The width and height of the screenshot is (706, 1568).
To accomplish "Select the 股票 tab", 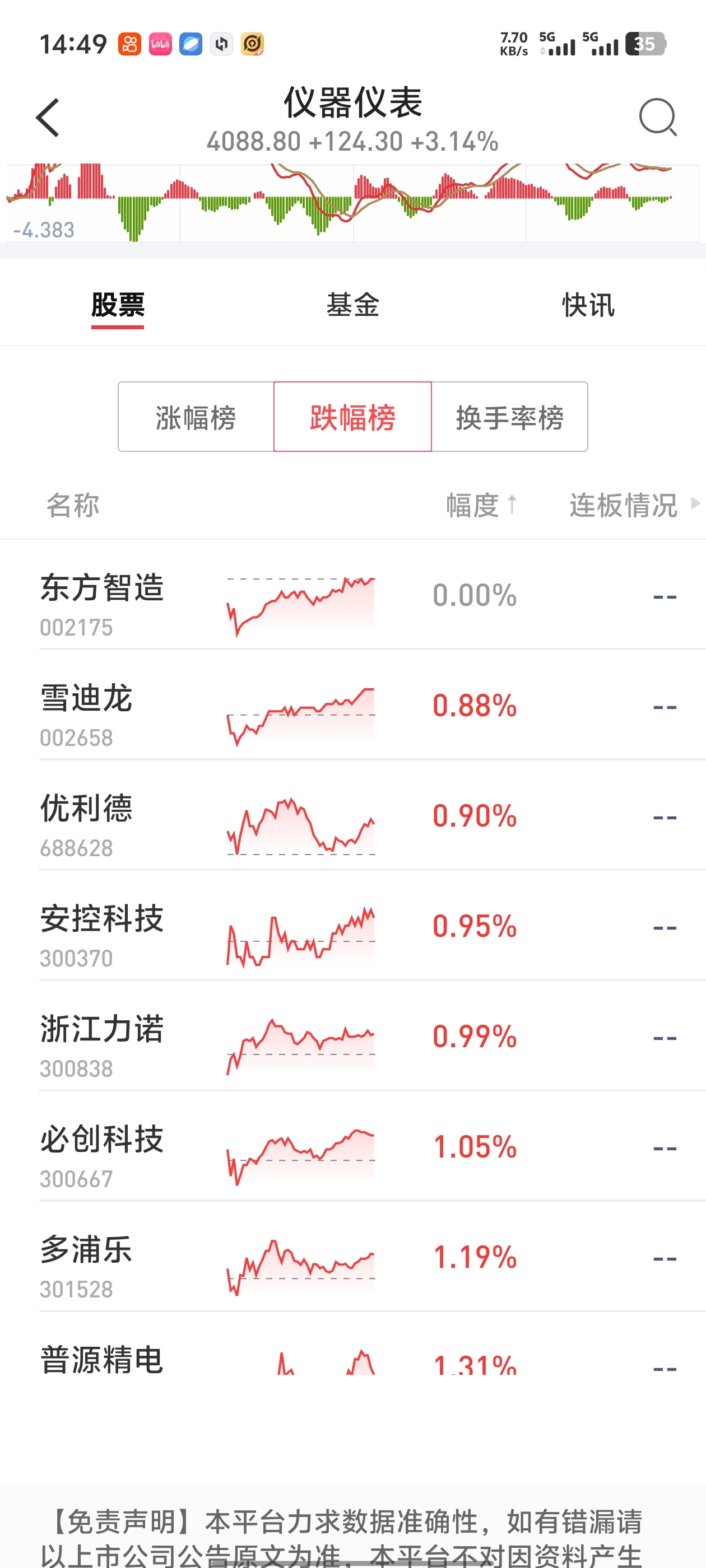I will coord(118,305).
